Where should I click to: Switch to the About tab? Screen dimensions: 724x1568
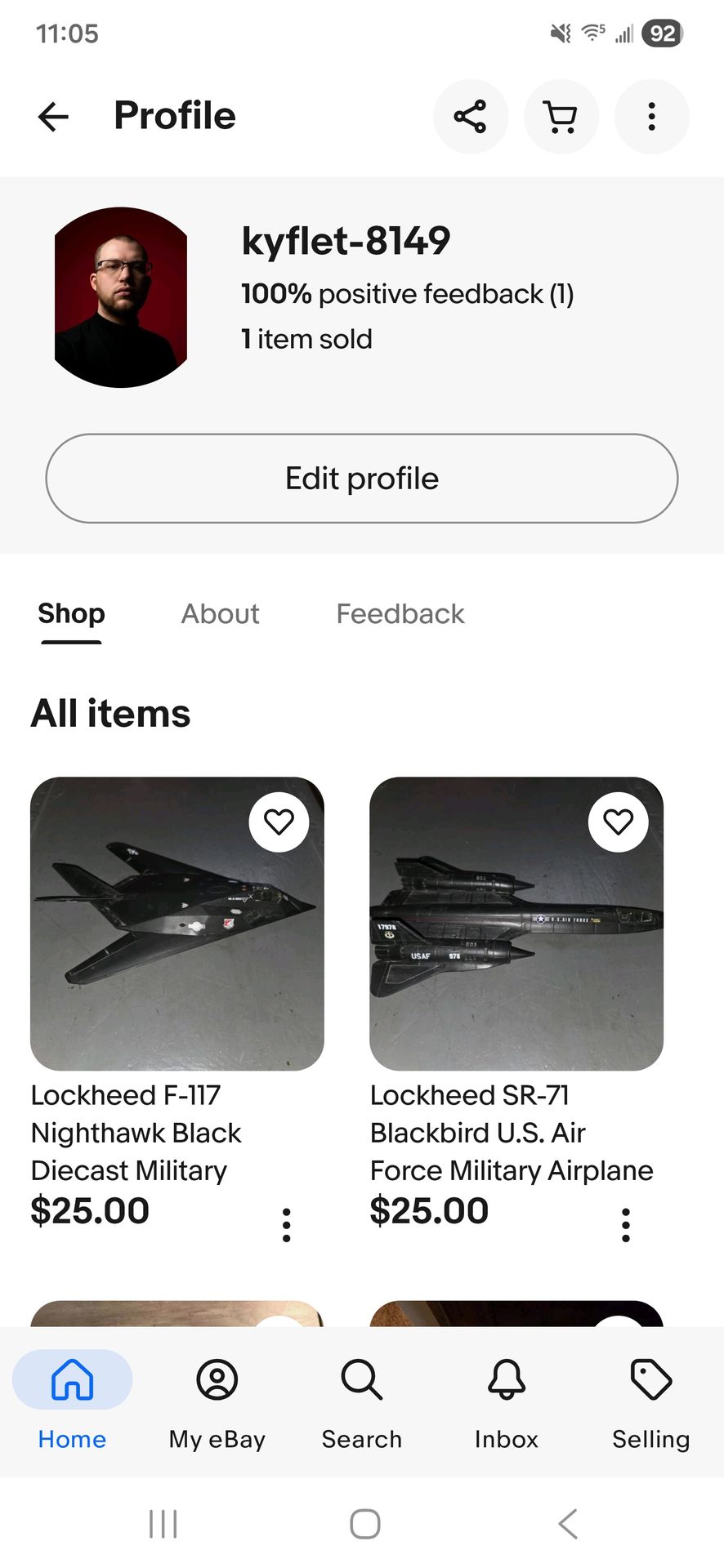point(220,613)
